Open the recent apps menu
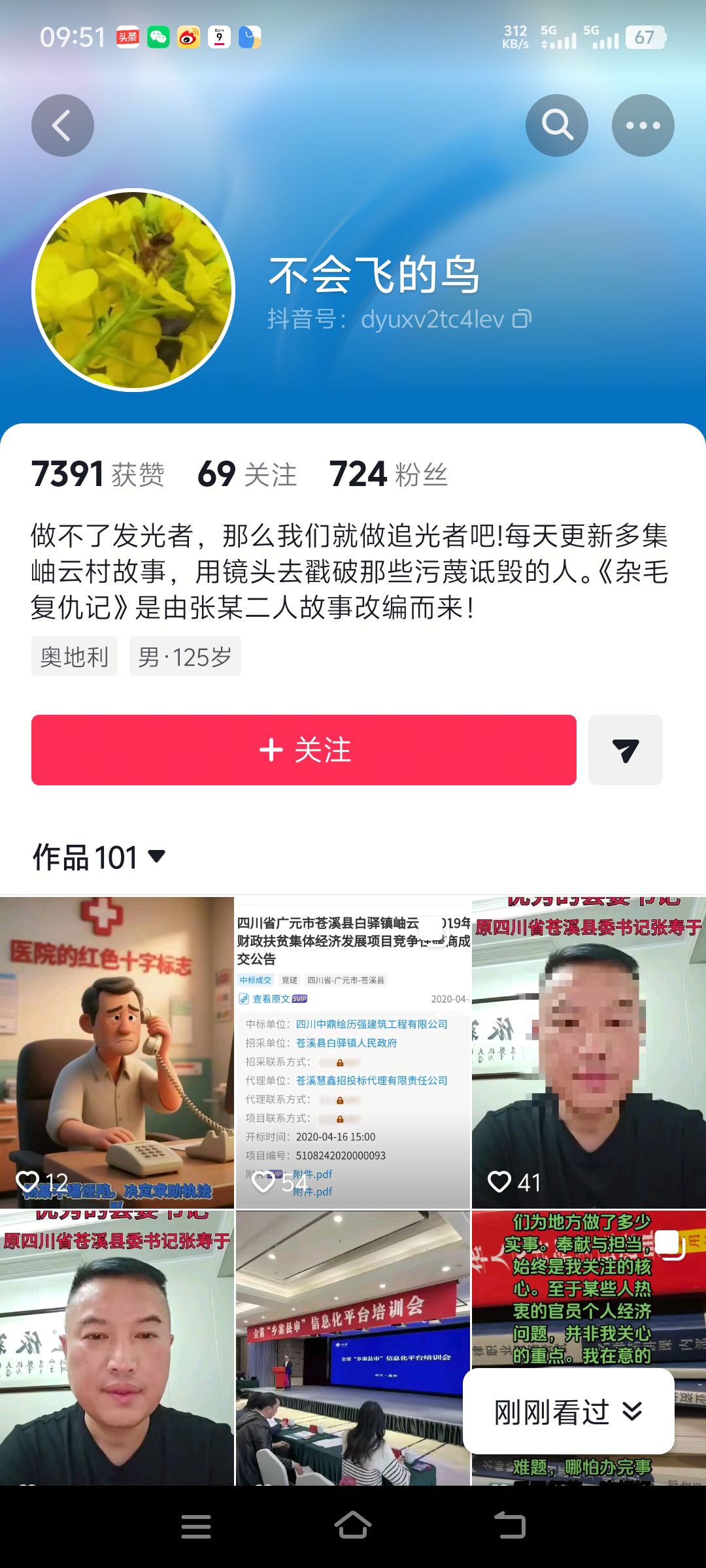Screen dimensions: 706x1568 tap(196, 1526)
